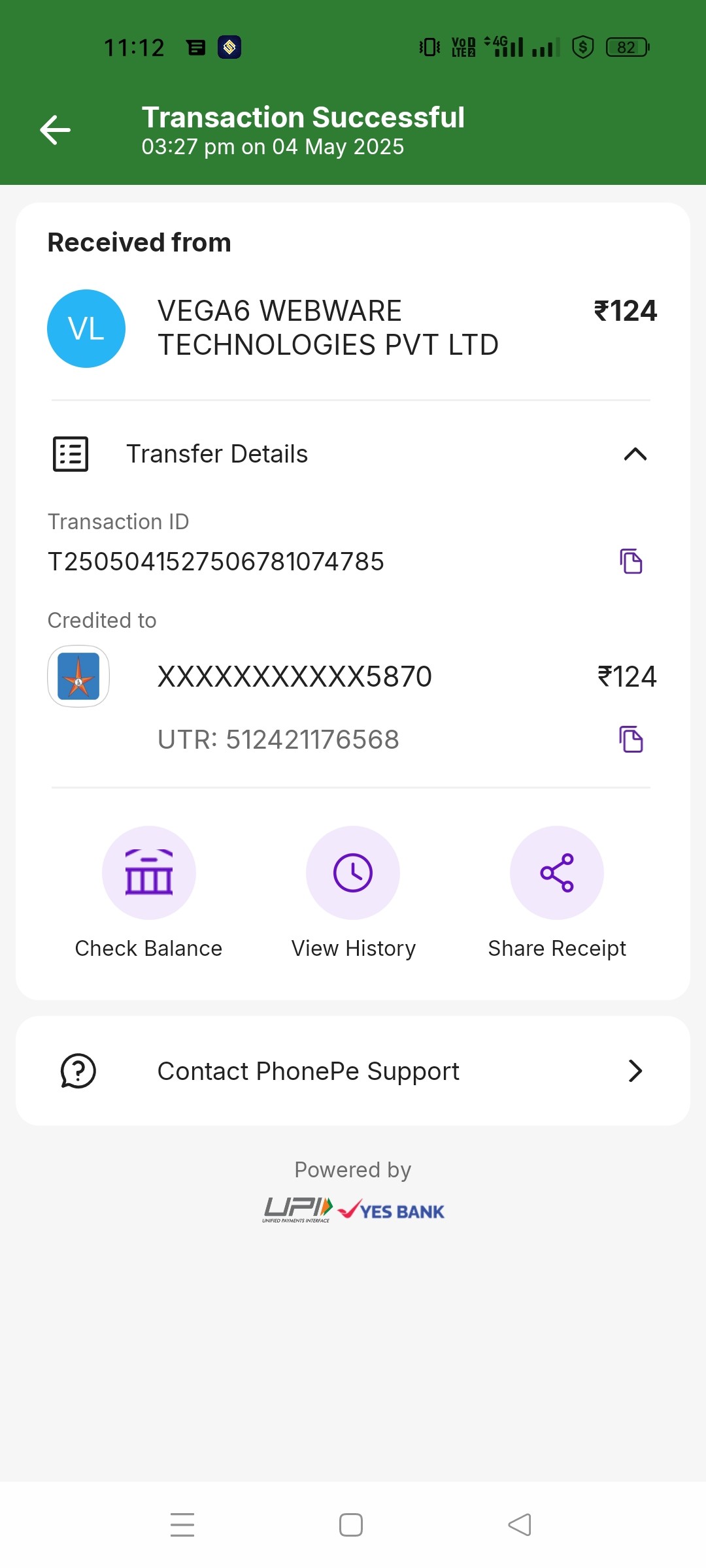Image resolution: width=706 pixels, height=1568 pixels.
Task: Tap Check Balance
Action: click(149, 874)
